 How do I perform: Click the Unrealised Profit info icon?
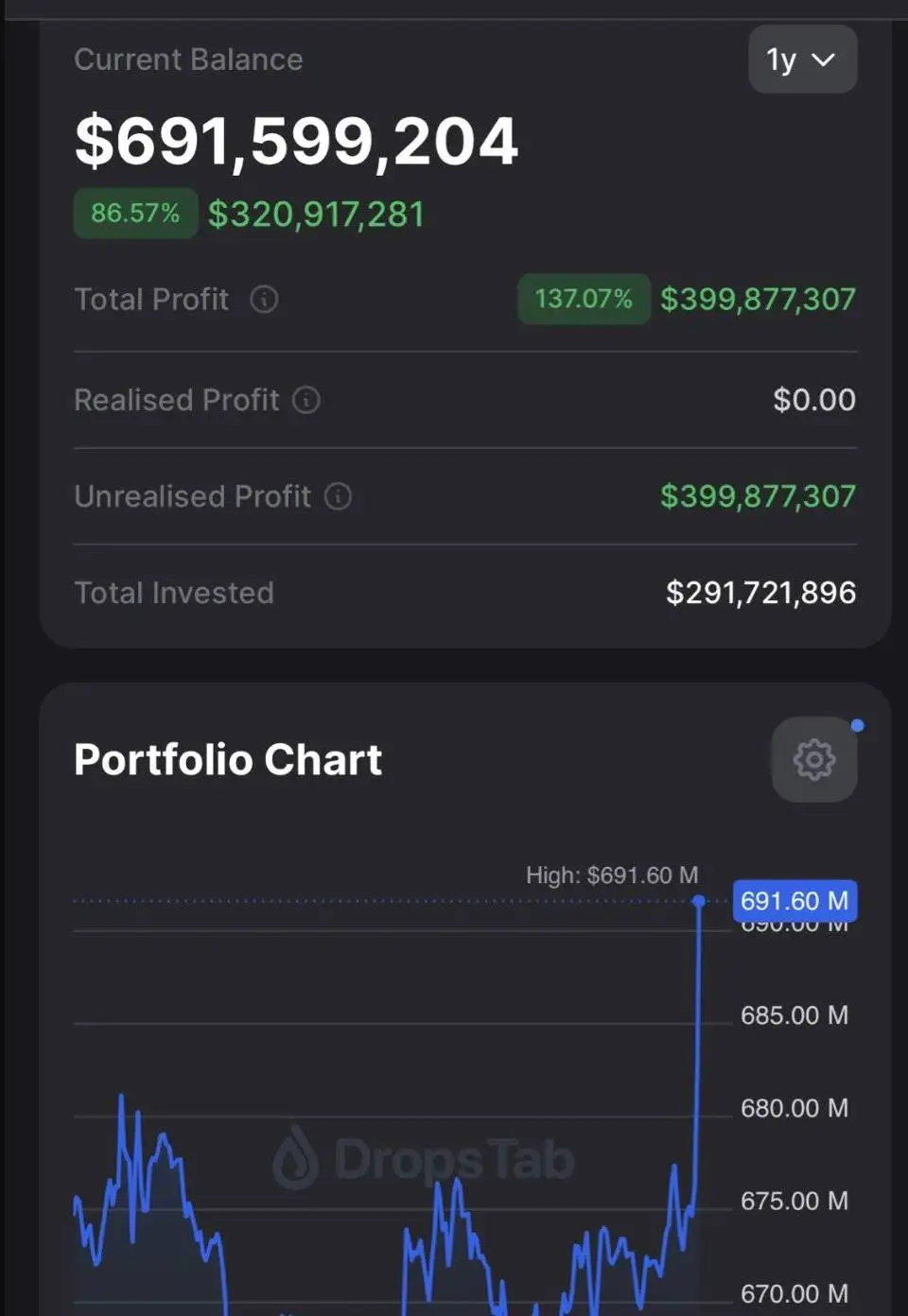pos(338,496)
